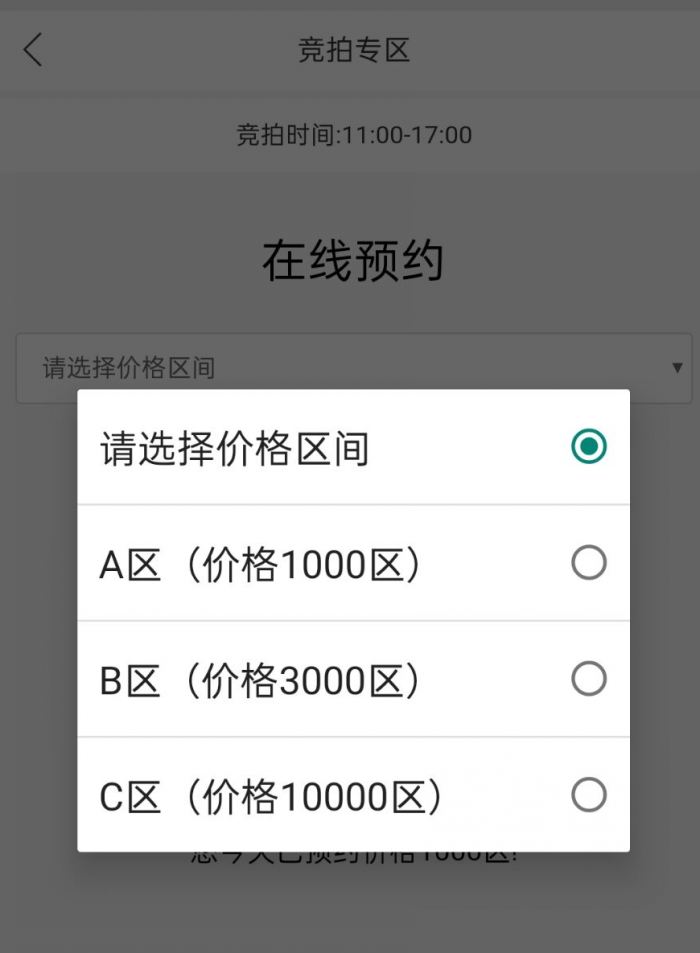Go back using the top-left arrow
The image size is (700, 953).
[x=34, y=49]
